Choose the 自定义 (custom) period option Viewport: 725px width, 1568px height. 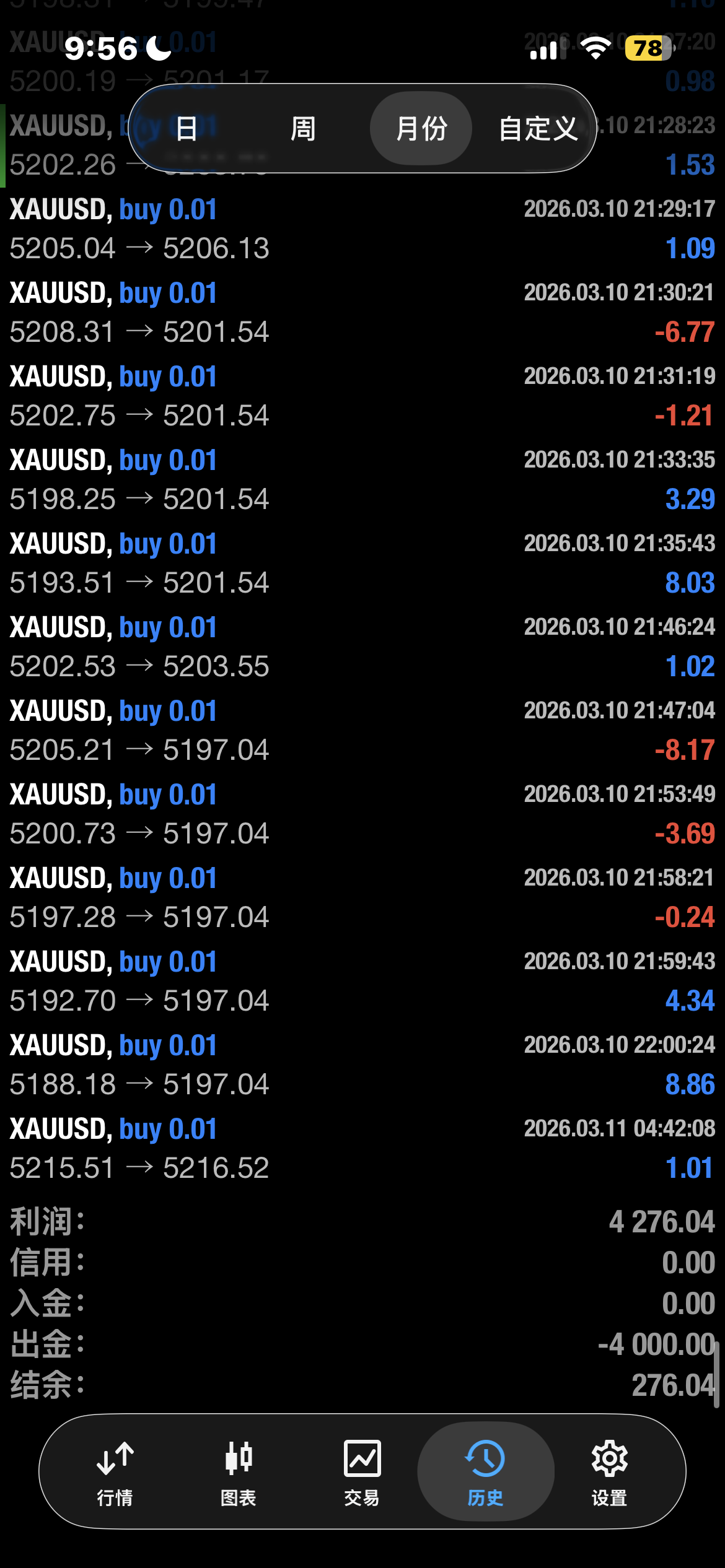click(x=538, y=129)
